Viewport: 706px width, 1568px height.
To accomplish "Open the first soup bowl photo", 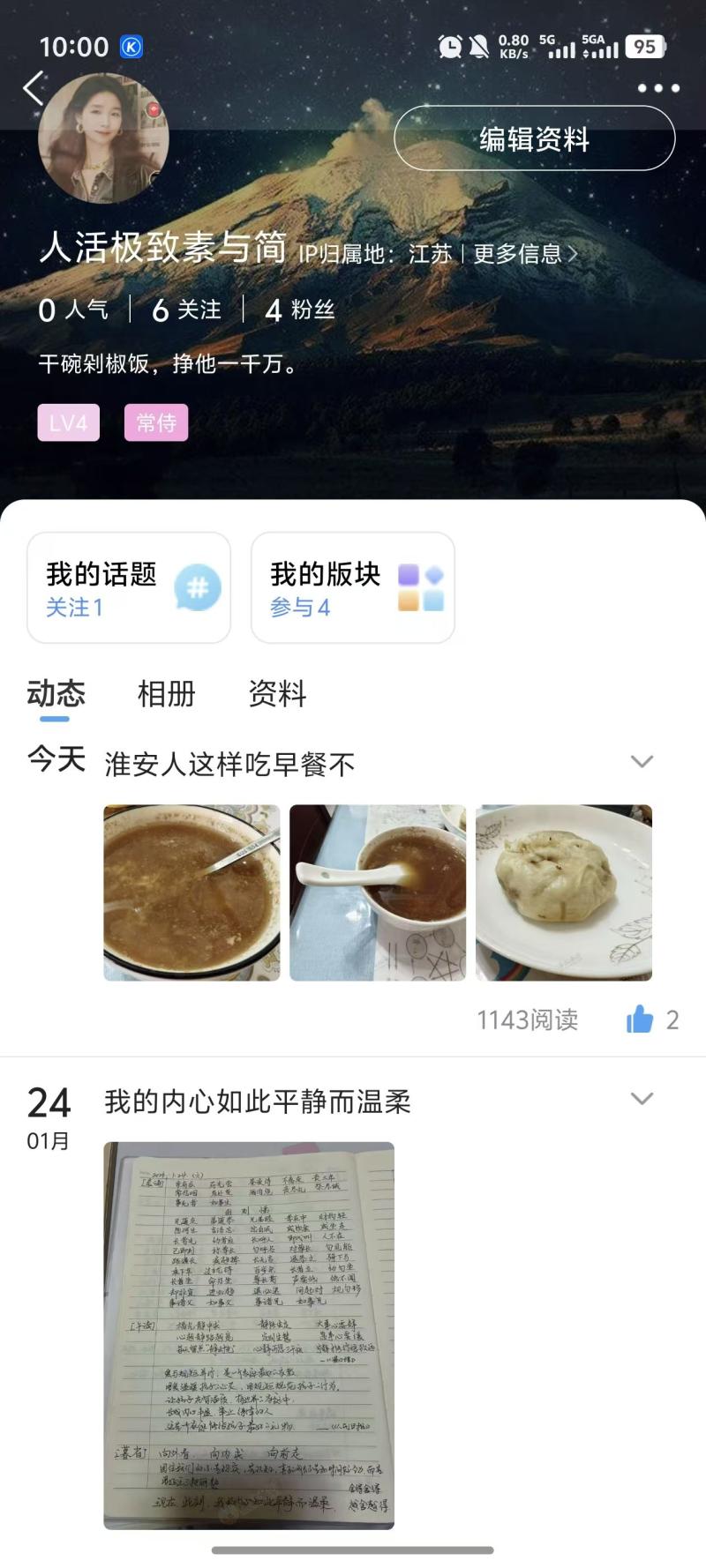I will [192, 892].
